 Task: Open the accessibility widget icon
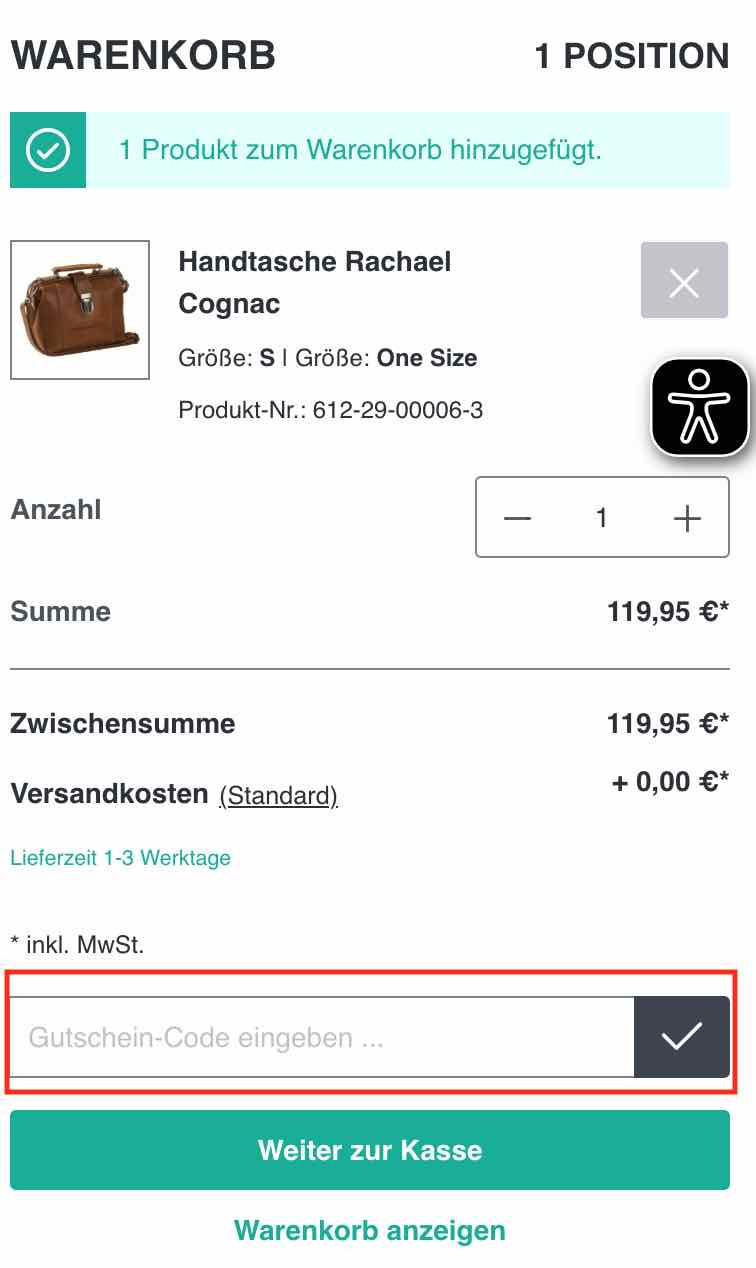point(700,408)
